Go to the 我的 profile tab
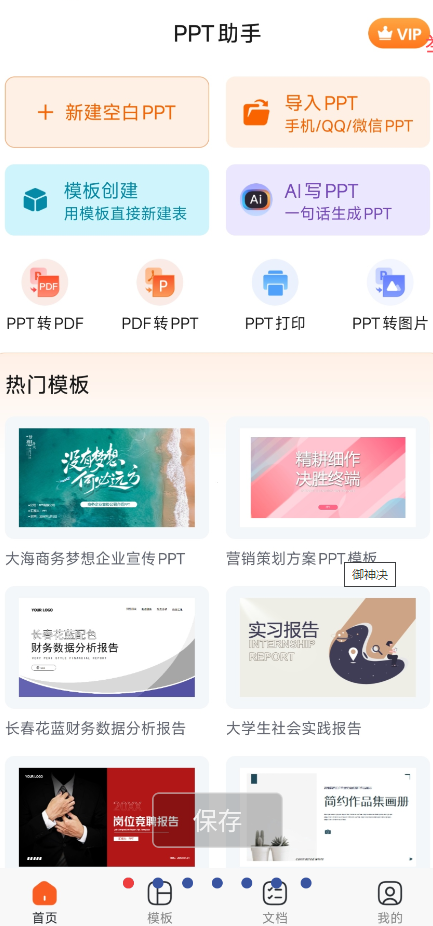 [390, 902]
